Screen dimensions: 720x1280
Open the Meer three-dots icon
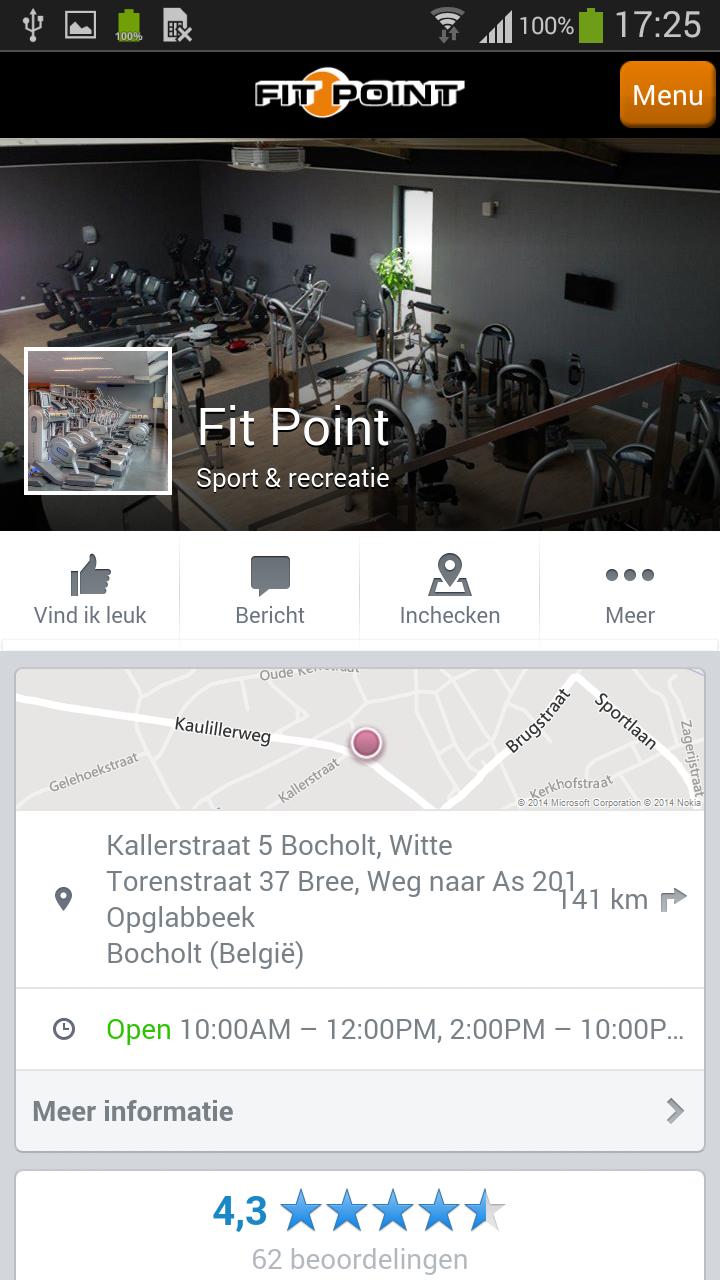tap(630, 574)
